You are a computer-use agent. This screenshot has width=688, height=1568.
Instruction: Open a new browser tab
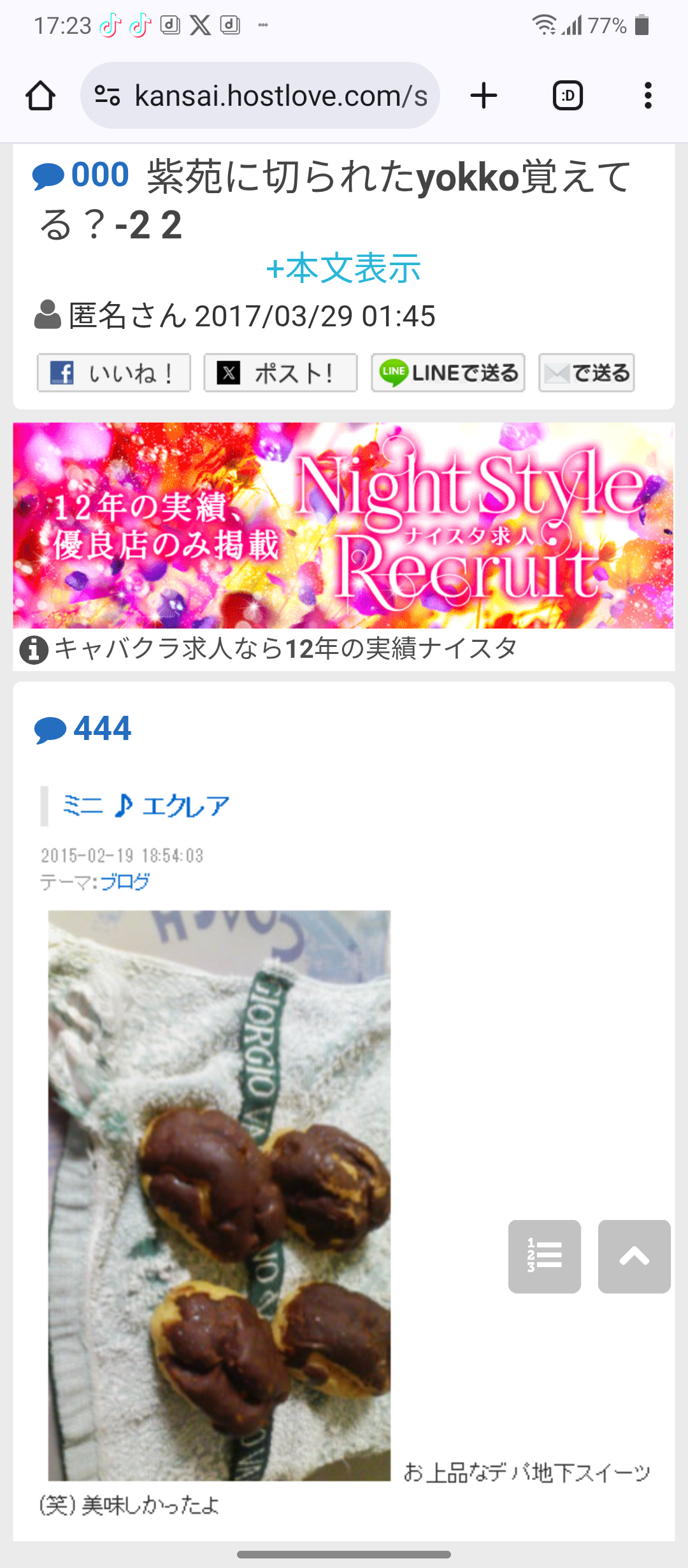[484, 96]
